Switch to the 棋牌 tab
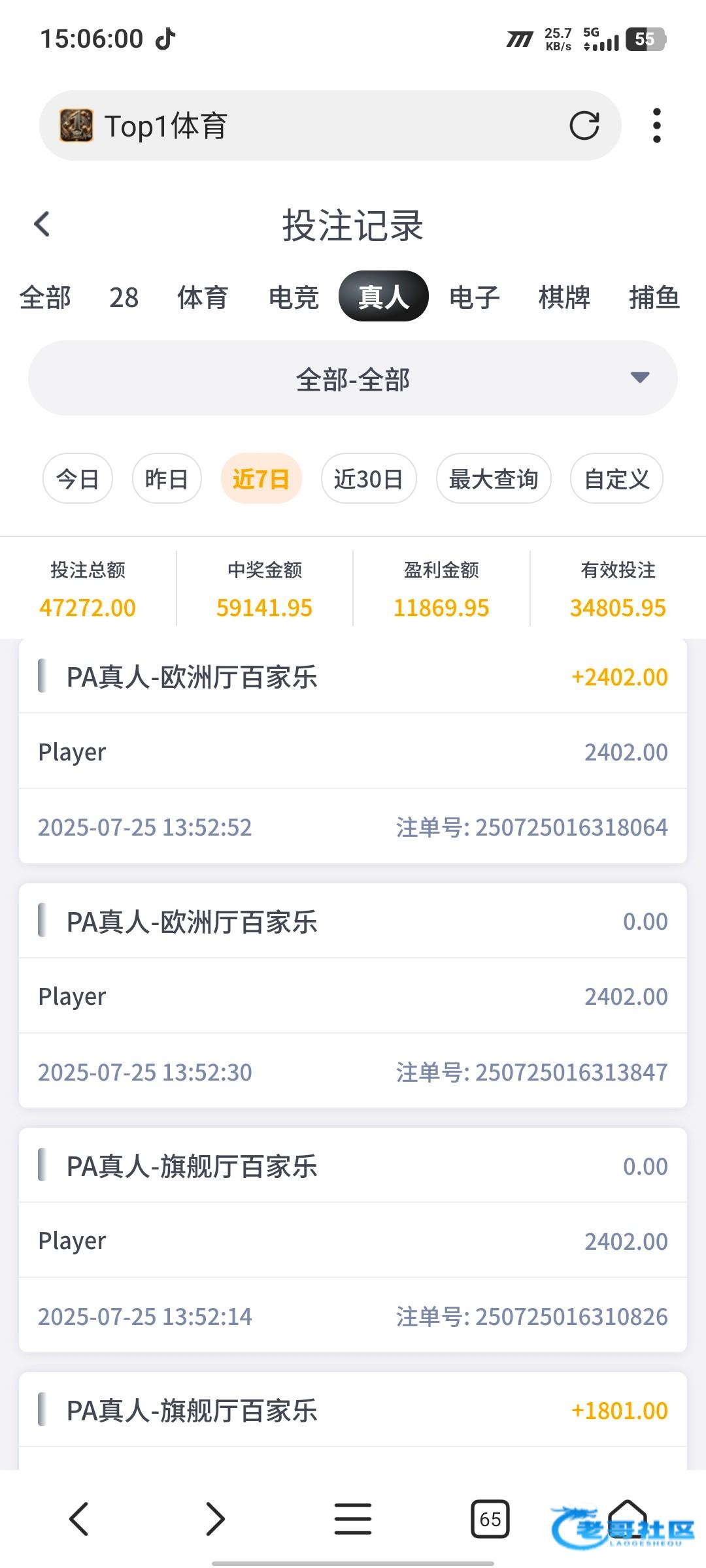The image size is (706, 1568). click(x=564, y=297)
